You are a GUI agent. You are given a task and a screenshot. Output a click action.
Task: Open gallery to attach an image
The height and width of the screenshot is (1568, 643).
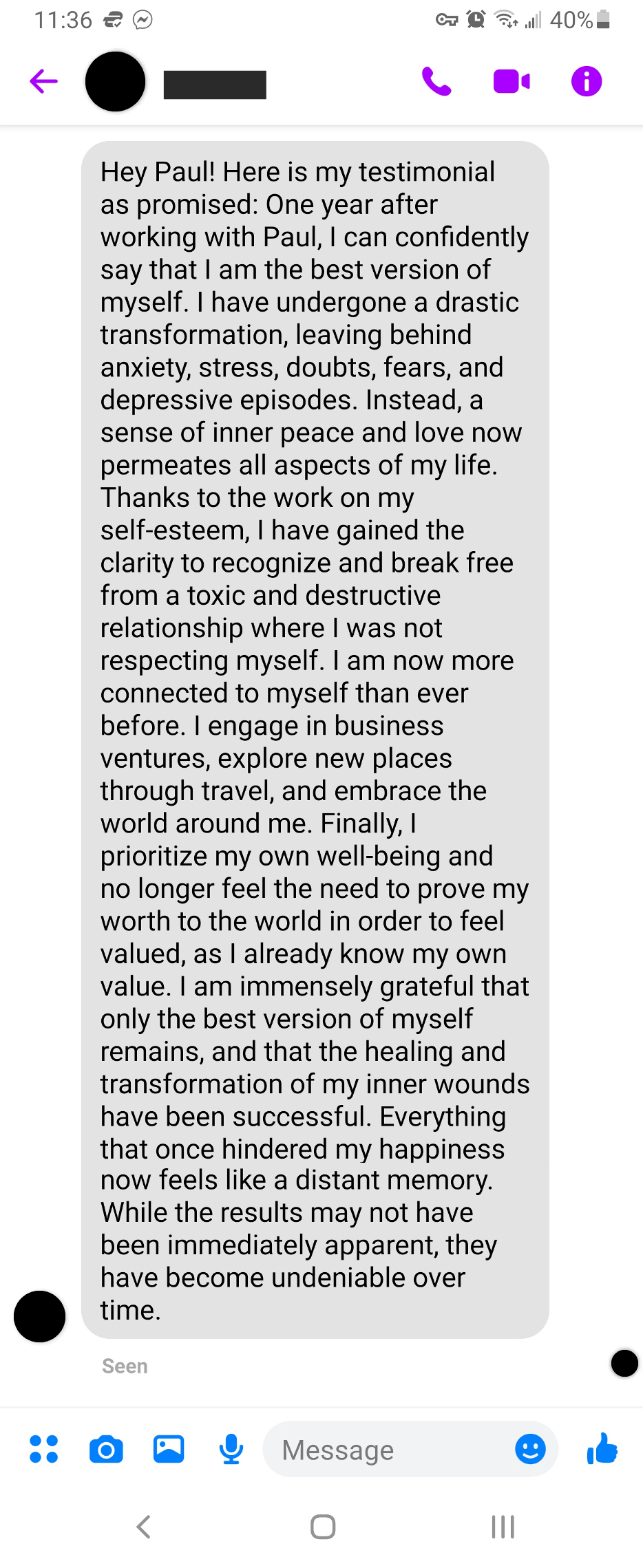point(169,1449)
